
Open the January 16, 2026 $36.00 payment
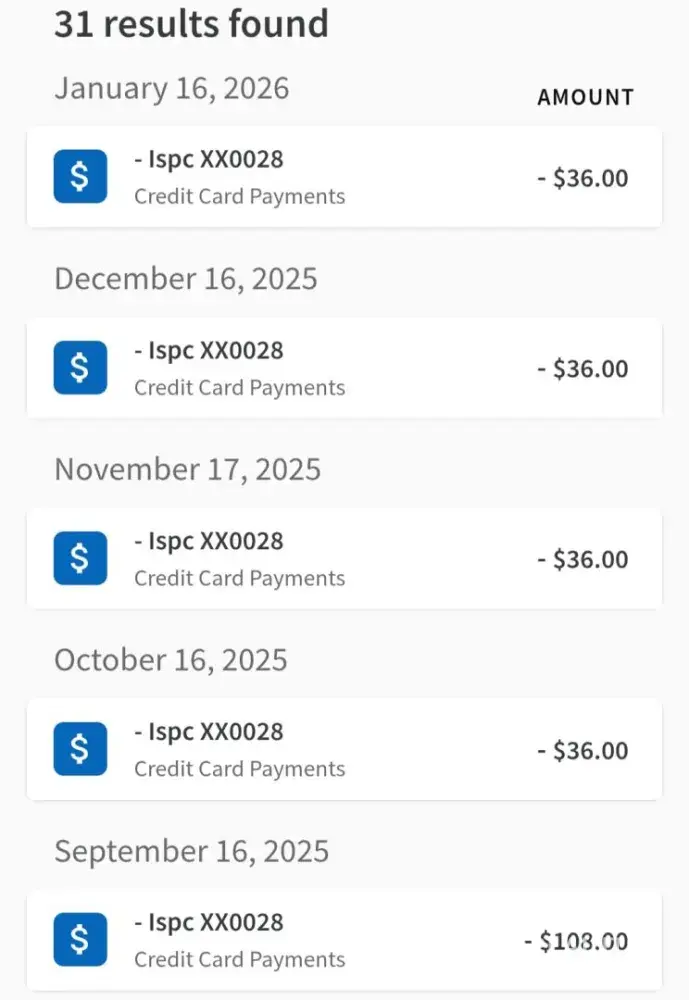(x=344, y=177)
